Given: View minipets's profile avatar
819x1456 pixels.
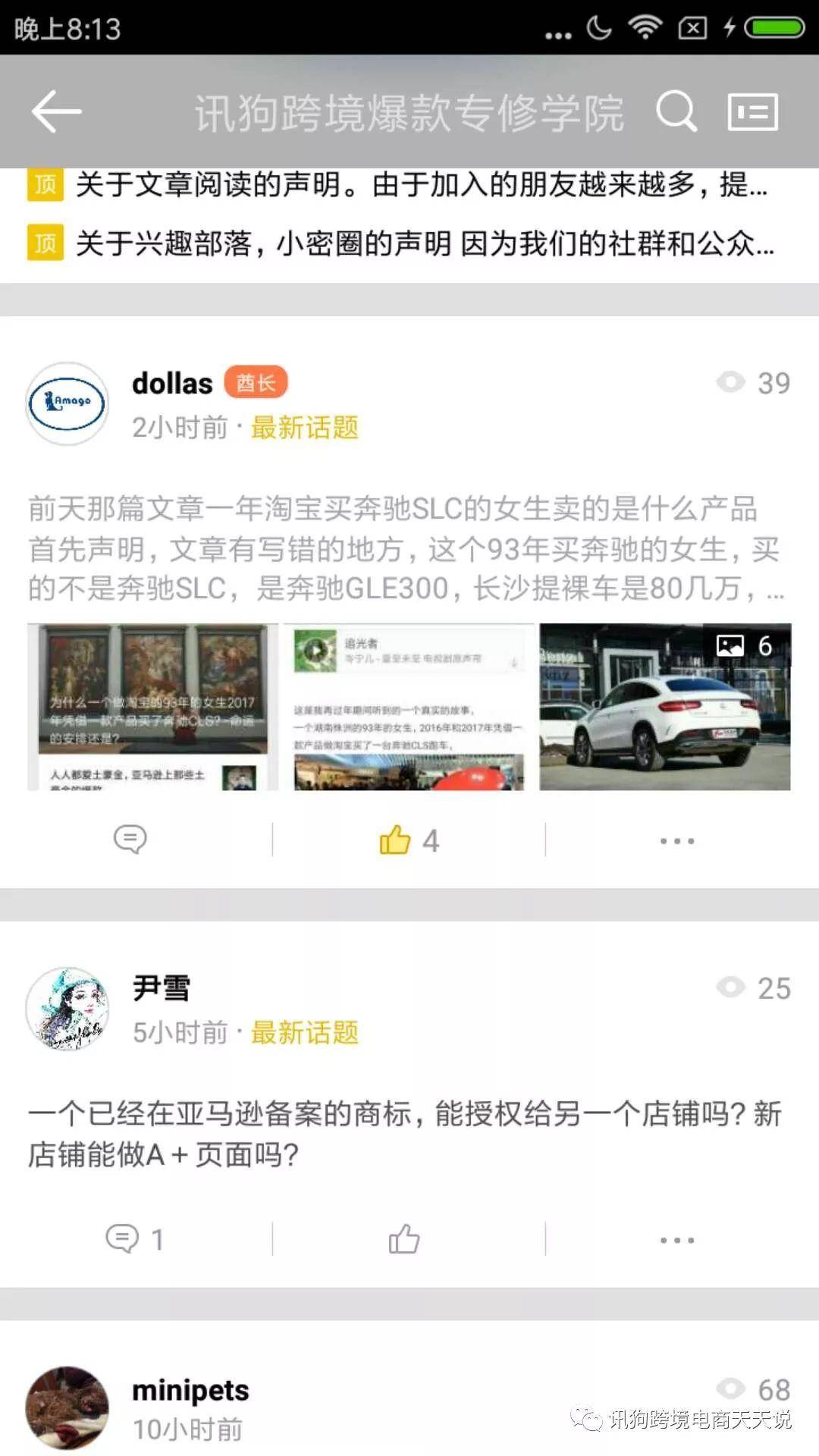Looking at the screenshot, I should tap(67, 1407).
